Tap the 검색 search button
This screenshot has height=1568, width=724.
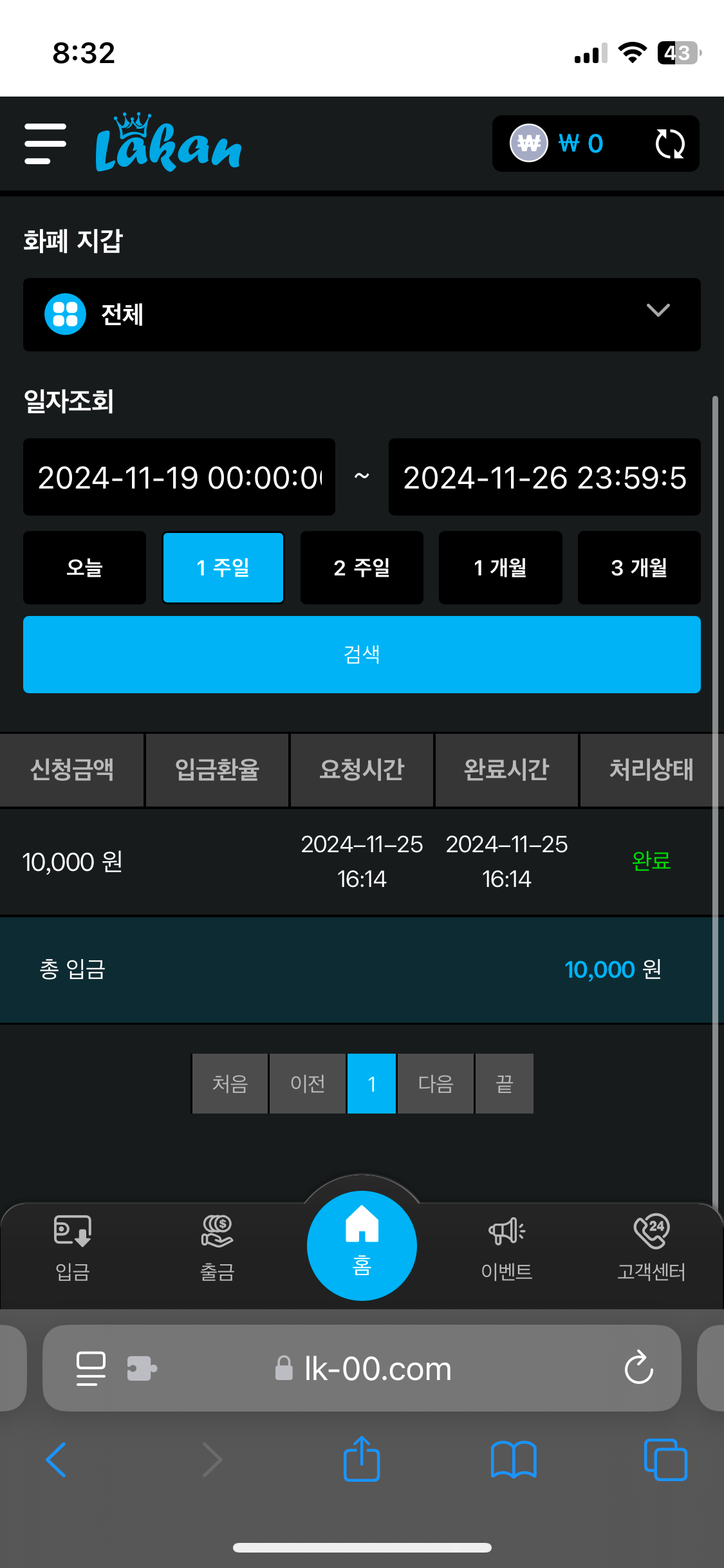point(362,655)
